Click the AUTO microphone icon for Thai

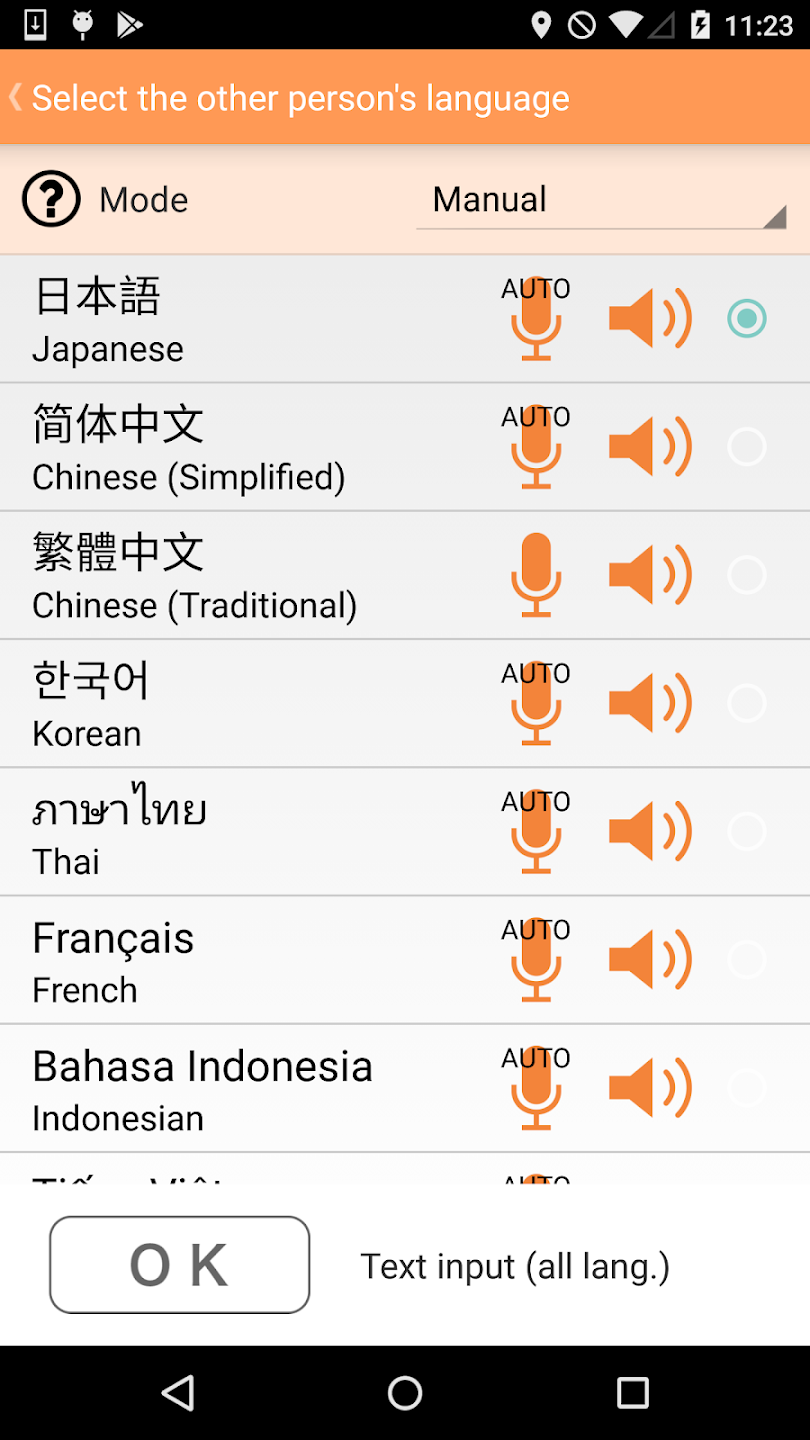pos(535,831)
